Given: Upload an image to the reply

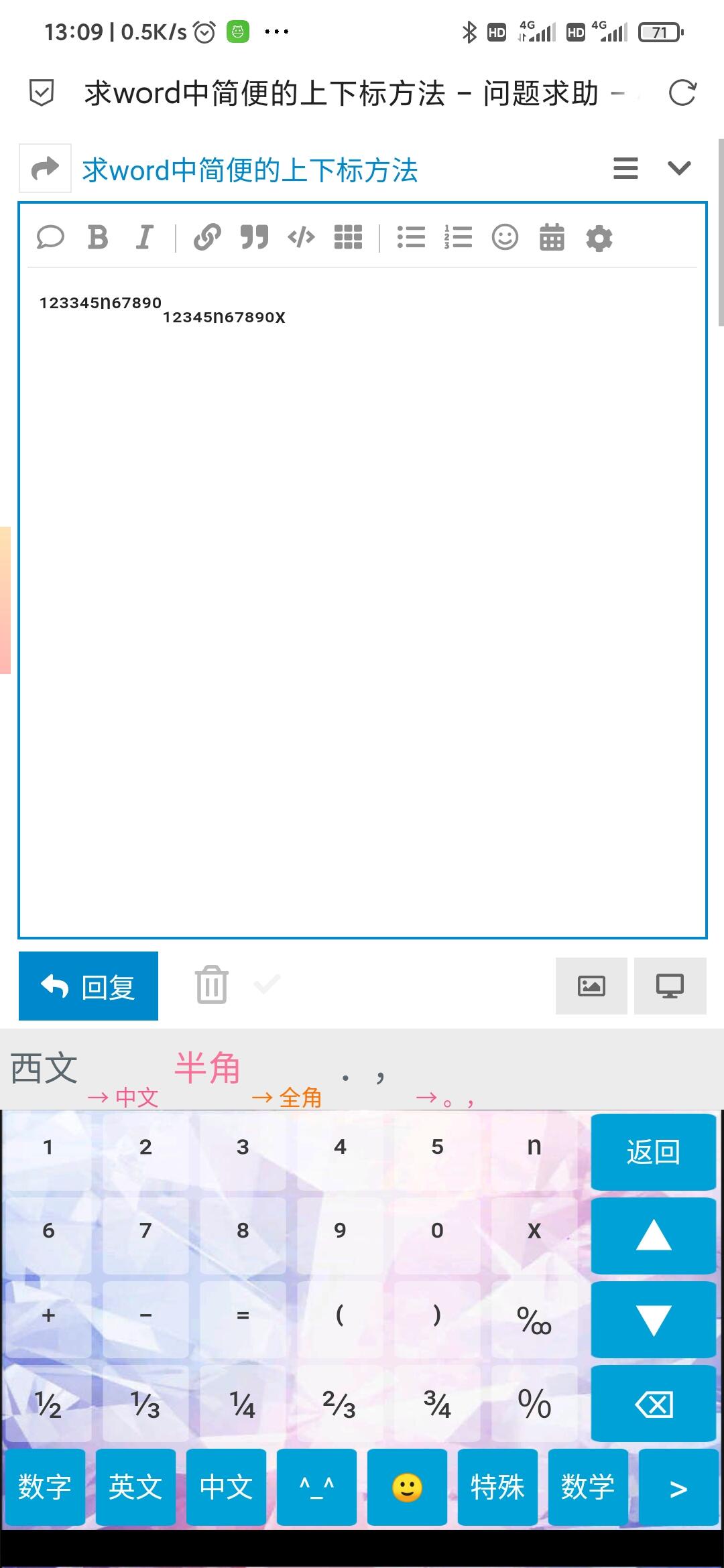Looking at the screenshot, I should pyautogui.click(x=591, y=986).
